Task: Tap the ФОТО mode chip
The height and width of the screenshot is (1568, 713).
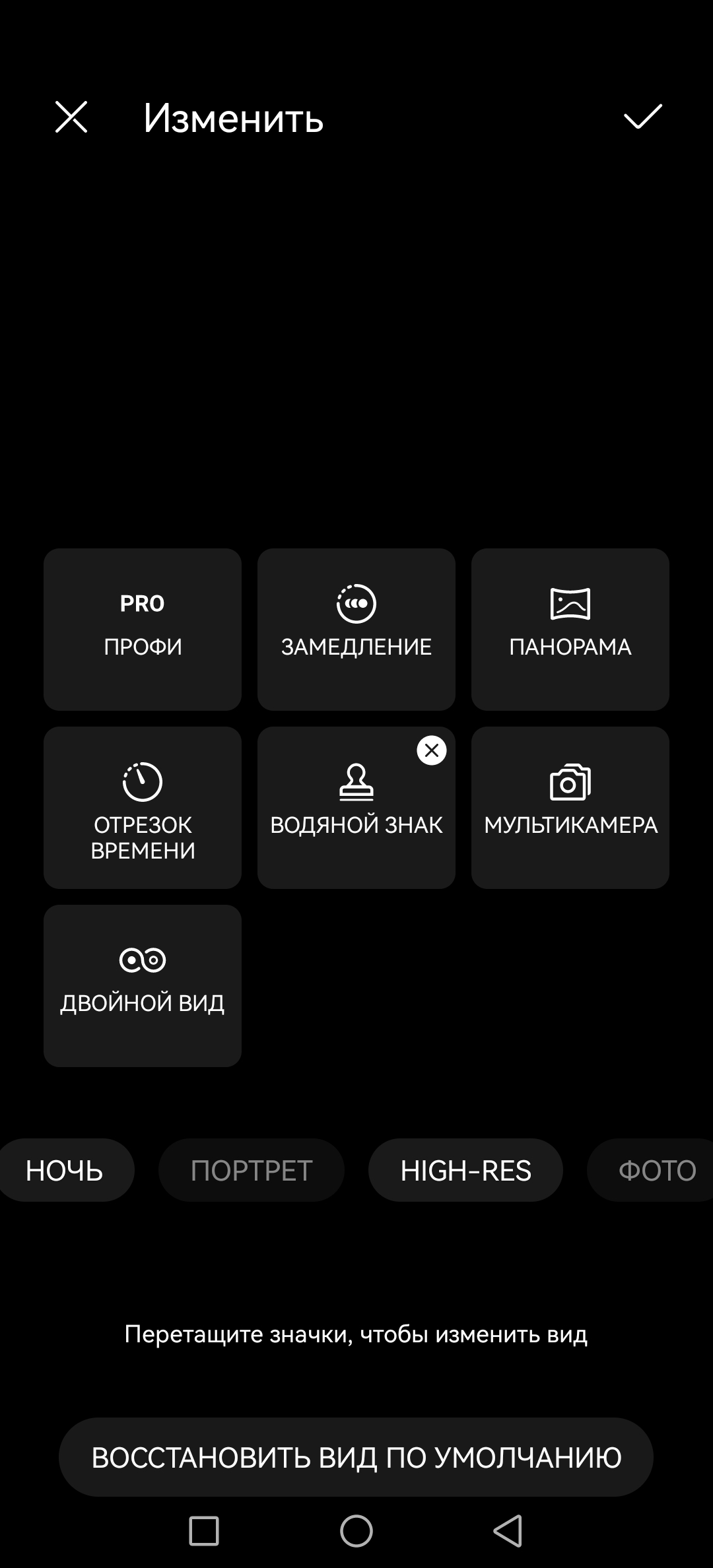Action: (654, 1170)
